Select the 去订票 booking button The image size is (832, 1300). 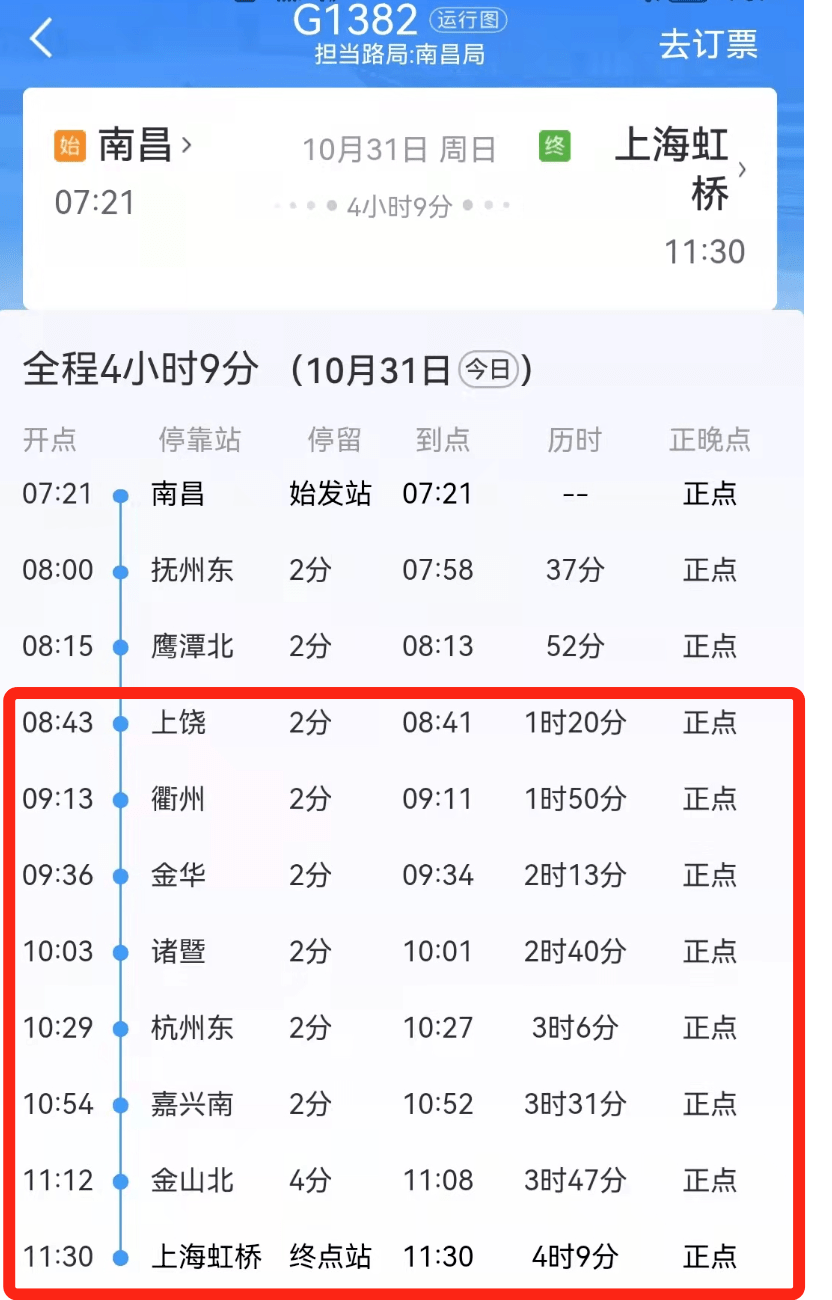tap(710, 43)
